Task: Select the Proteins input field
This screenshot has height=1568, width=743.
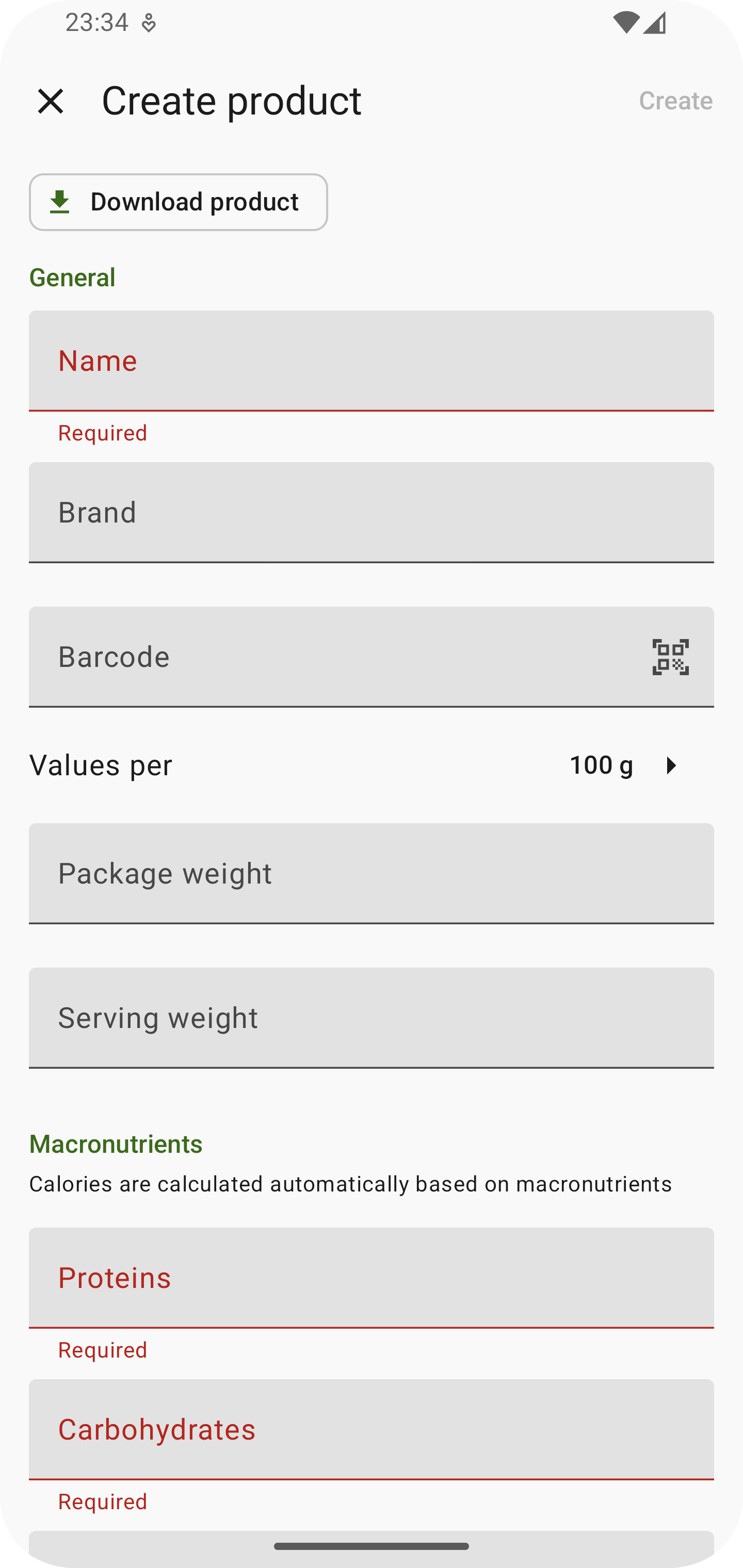Action: point(372,1278)
